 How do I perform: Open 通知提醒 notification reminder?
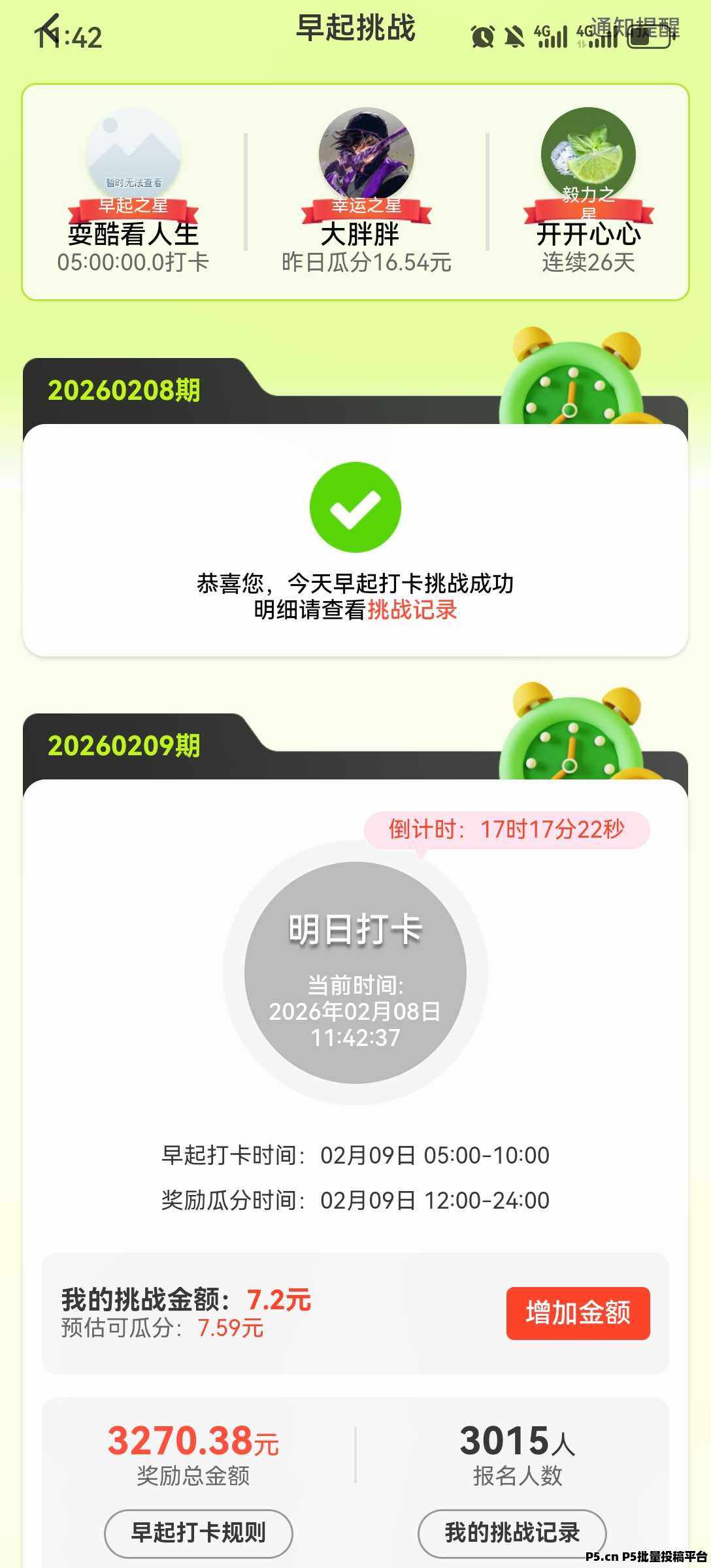635,29
